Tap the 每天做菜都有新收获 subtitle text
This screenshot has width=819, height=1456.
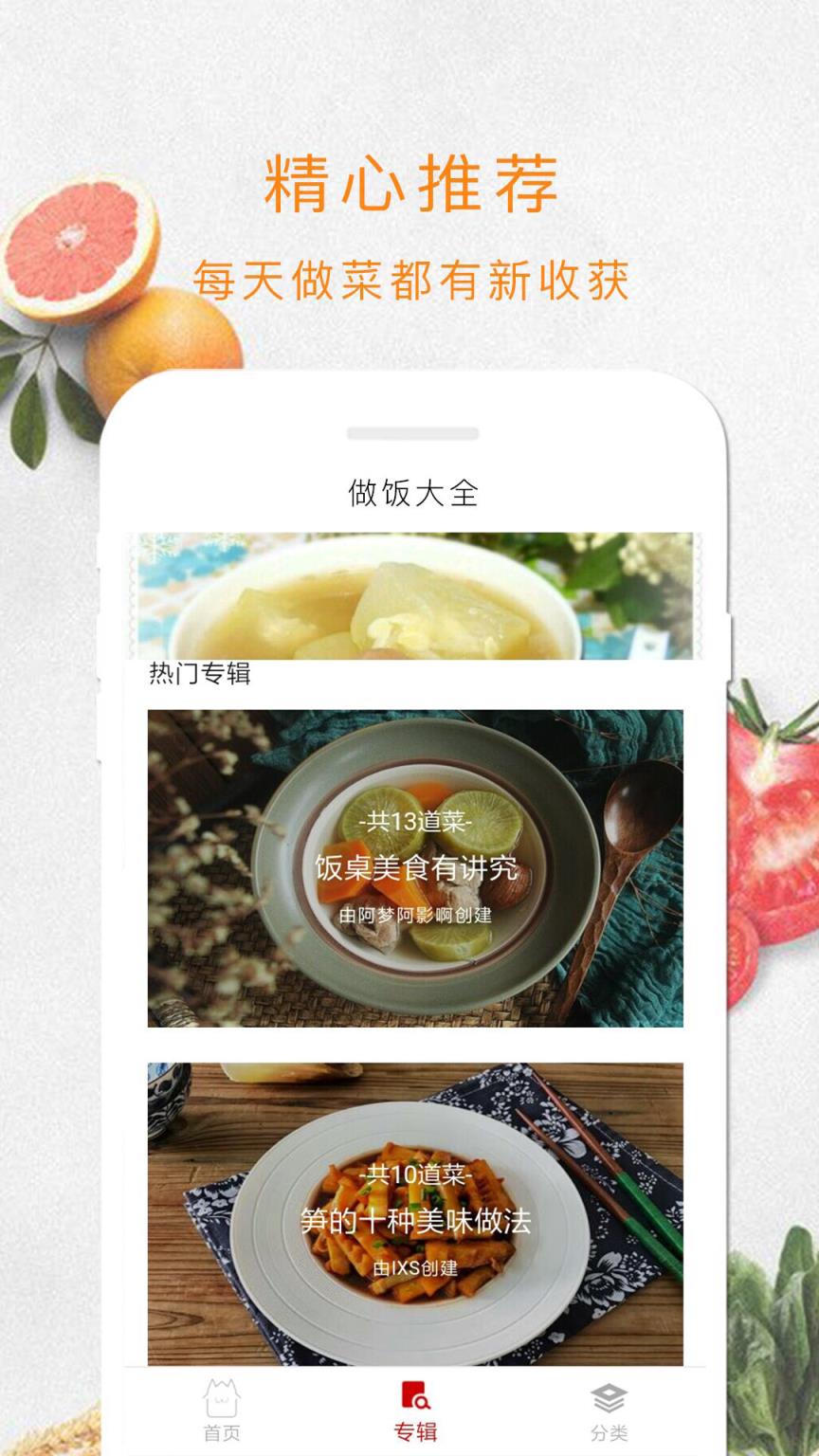tap(411, 278)
